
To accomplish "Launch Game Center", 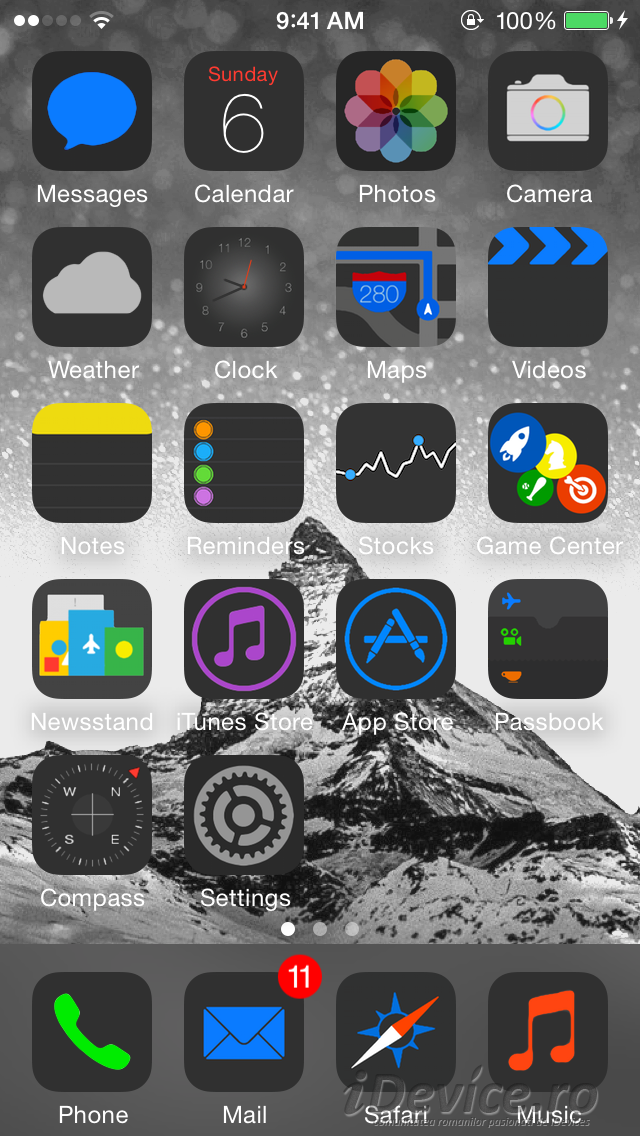I will (x=548, y=463).
